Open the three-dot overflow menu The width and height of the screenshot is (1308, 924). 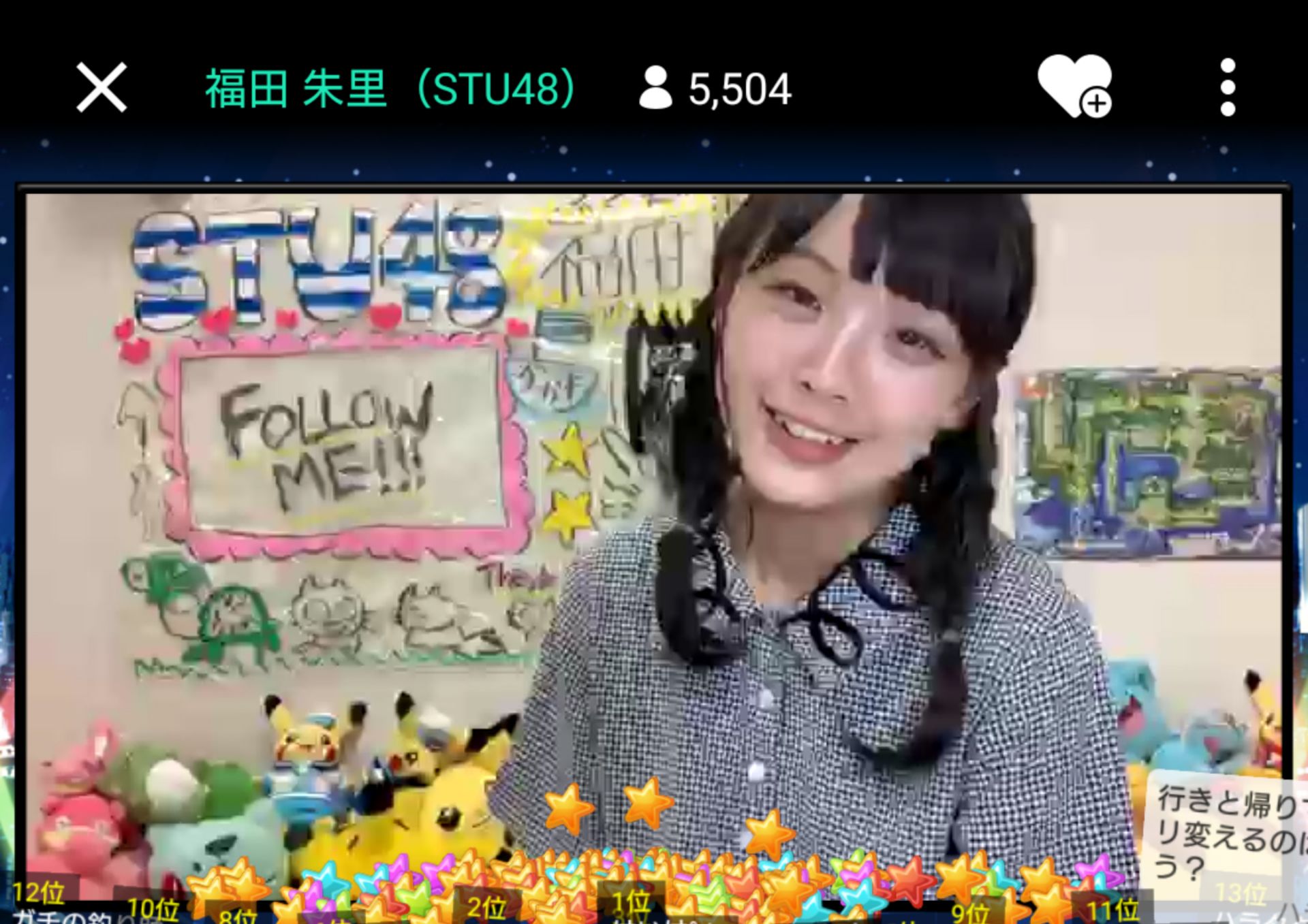[x=1228, y=88]
